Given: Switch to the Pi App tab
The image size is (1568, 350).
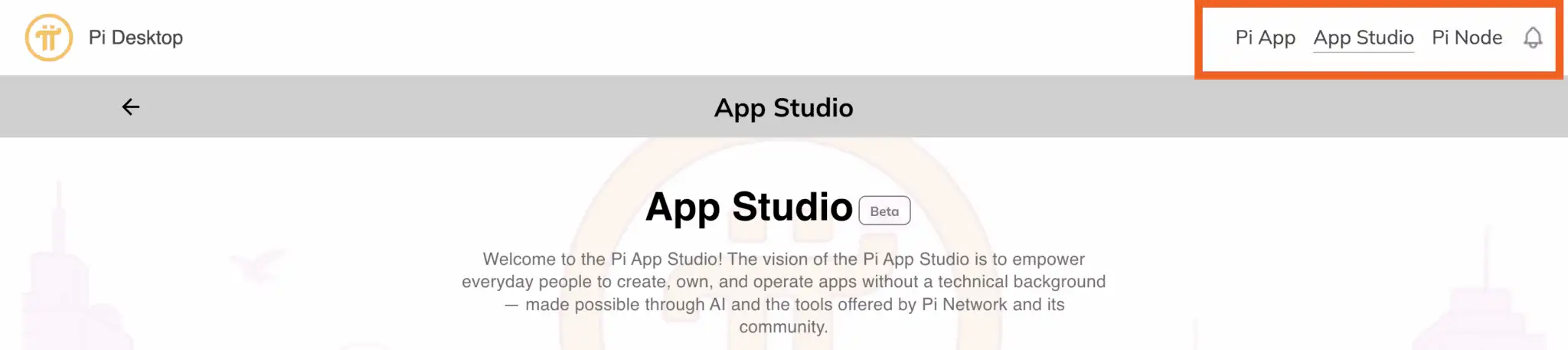Looking at the screenshot, I should click(1265, 38).
